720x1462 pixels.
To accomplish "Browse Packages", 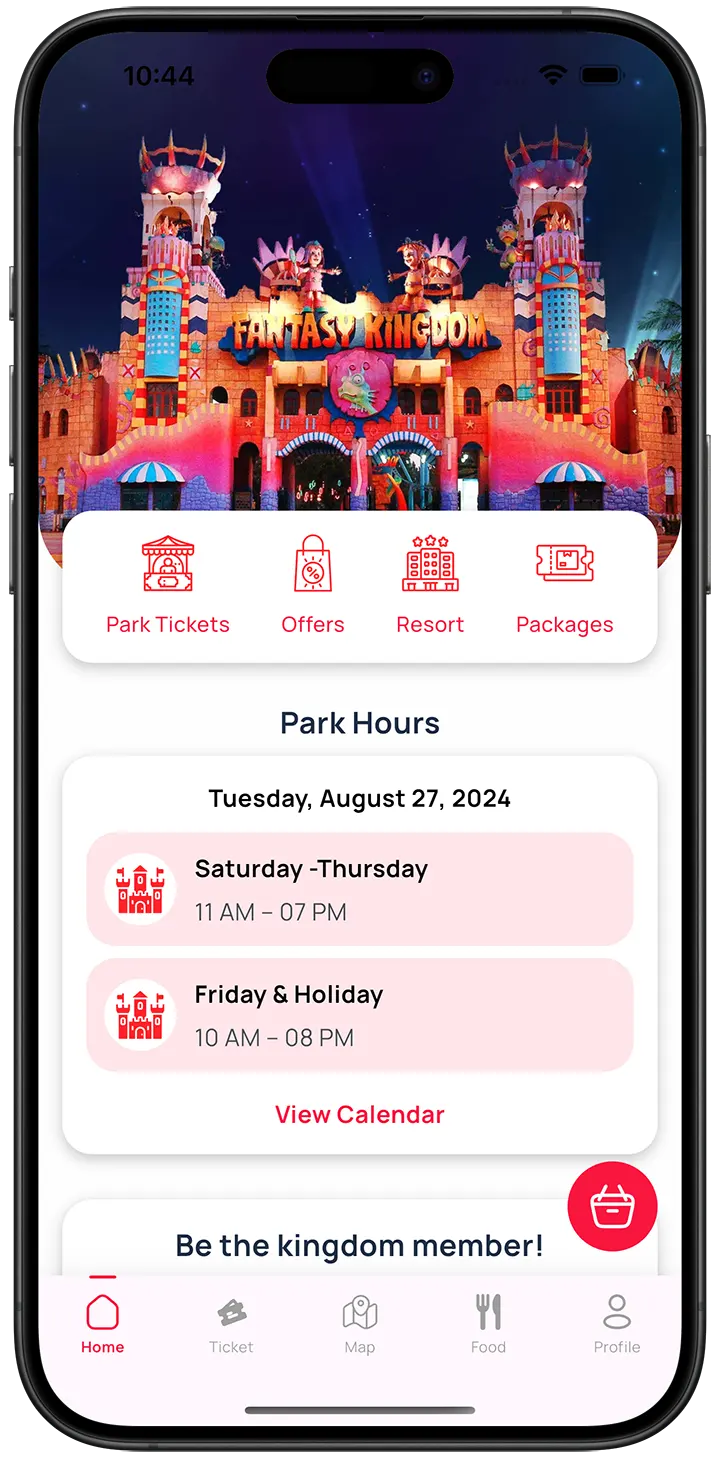I will click(564, 587).
